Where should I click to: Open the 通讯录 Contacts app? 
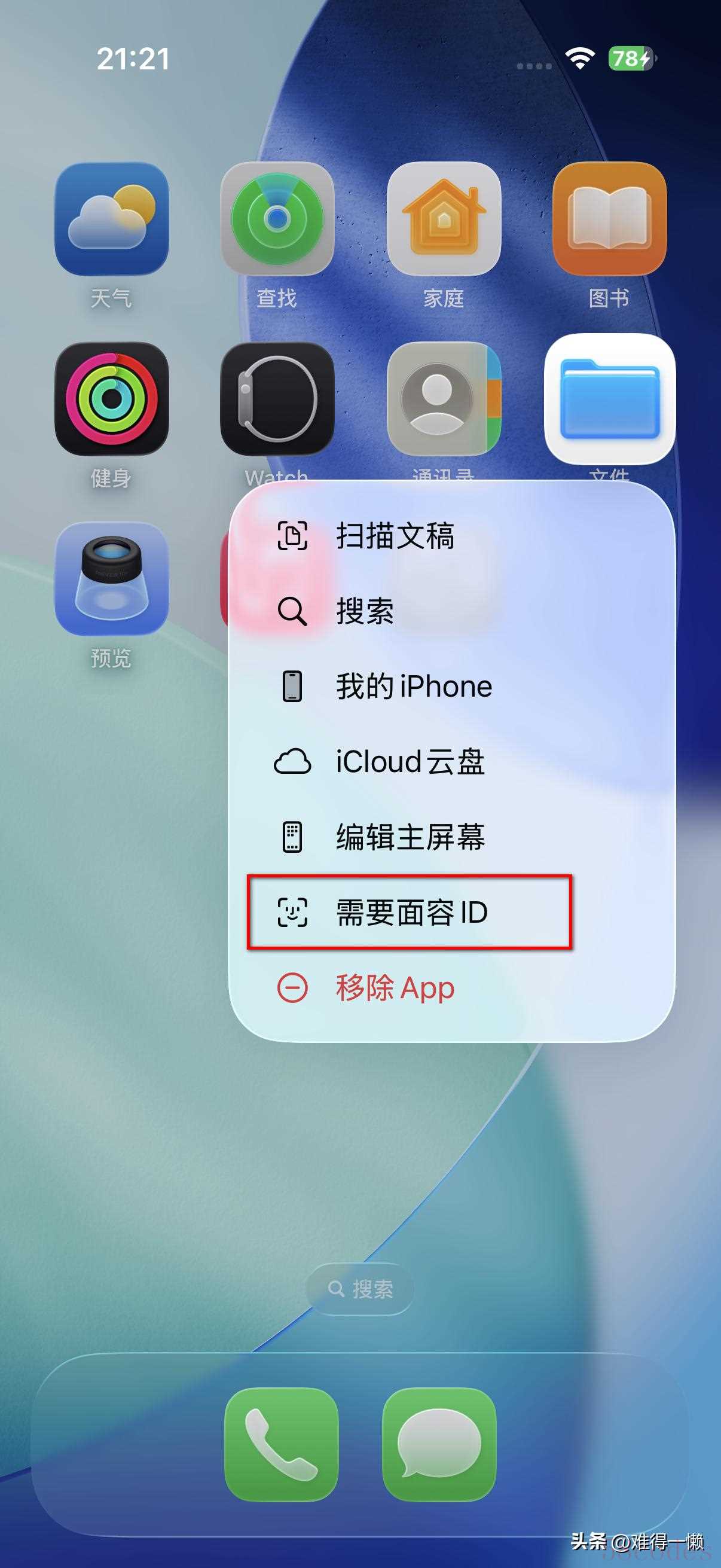point(444,399)
